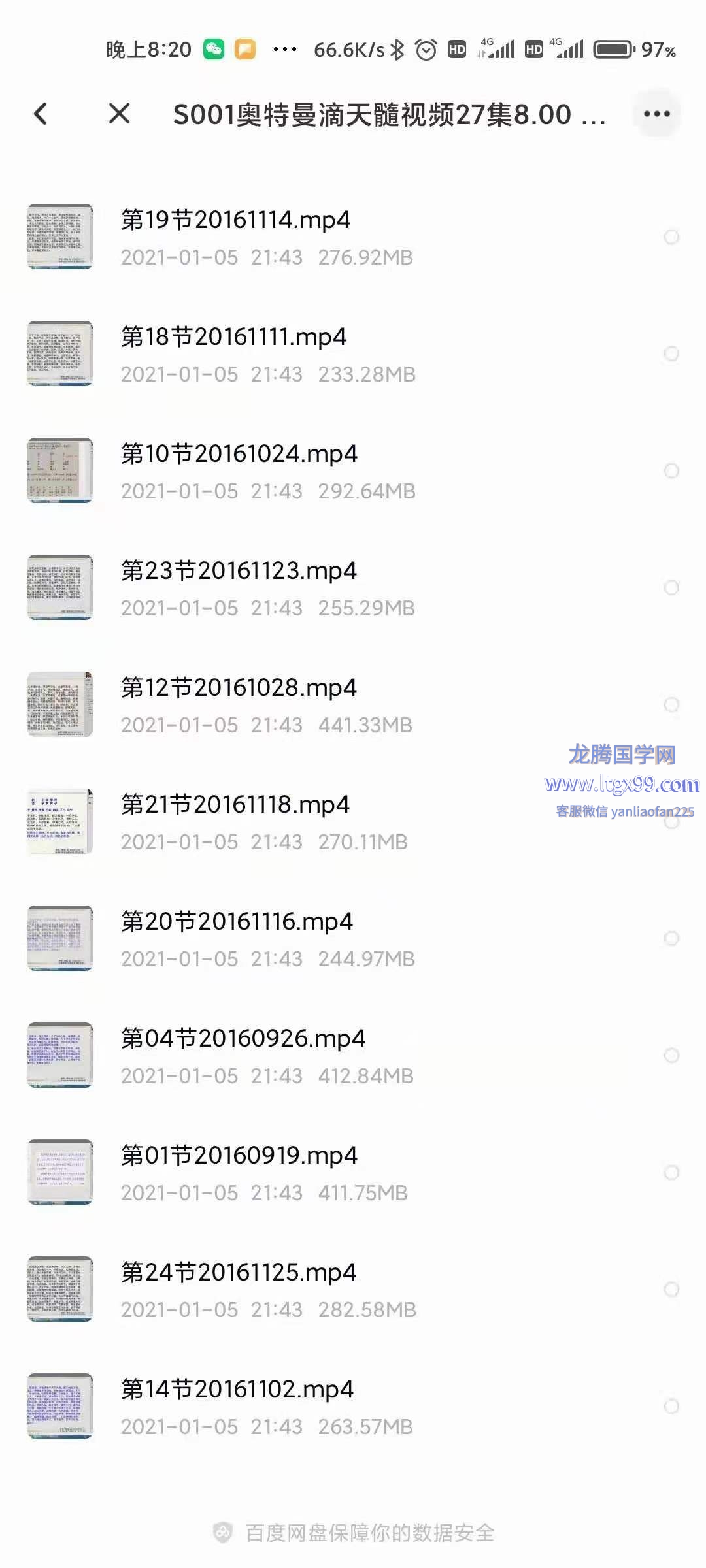Select the checkbox for 第10节20161024.mp4

[671, 471]
